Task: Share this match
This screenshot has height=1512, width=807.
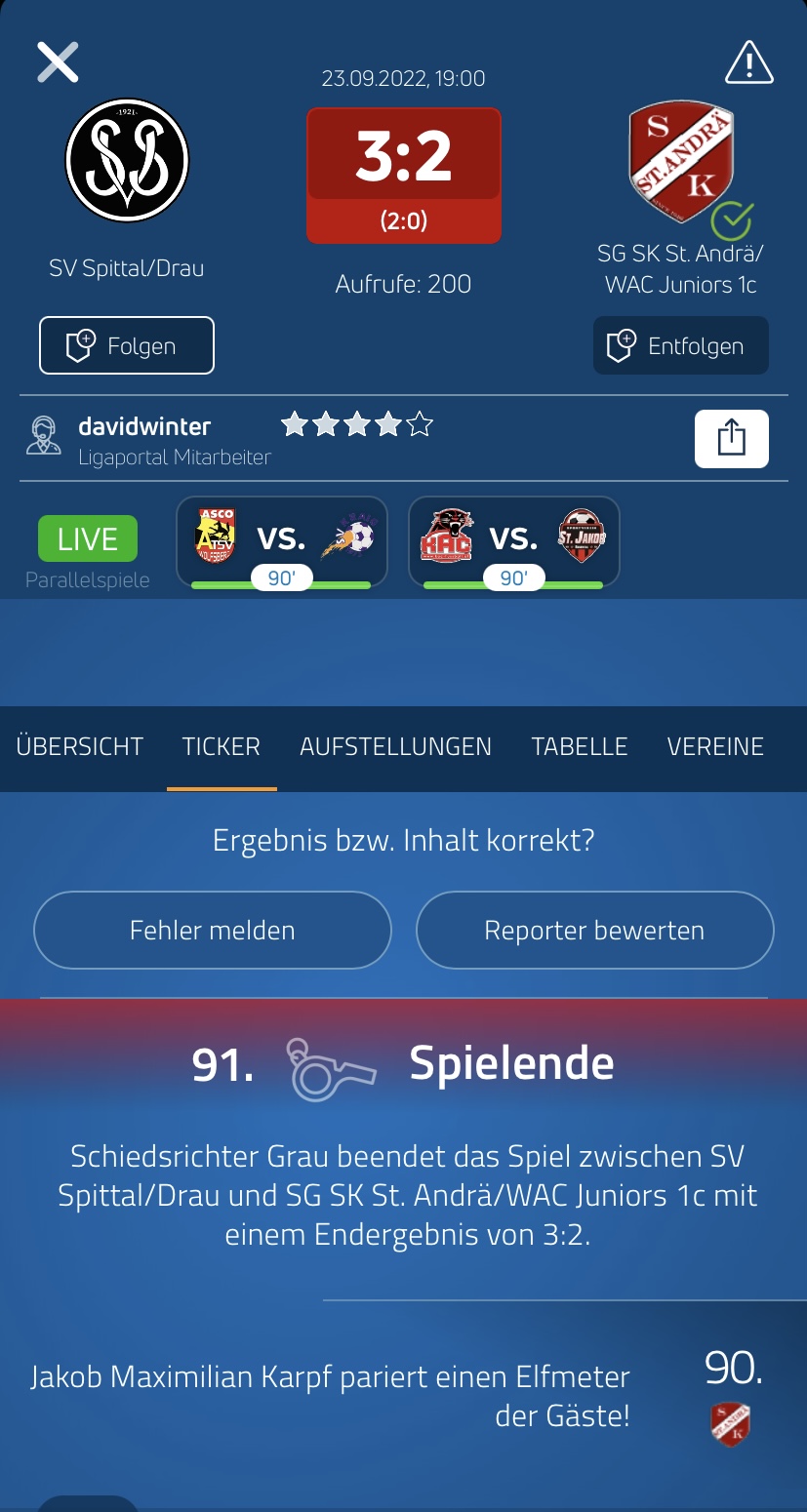Action: pyautogui.click(x=732, y=439)
